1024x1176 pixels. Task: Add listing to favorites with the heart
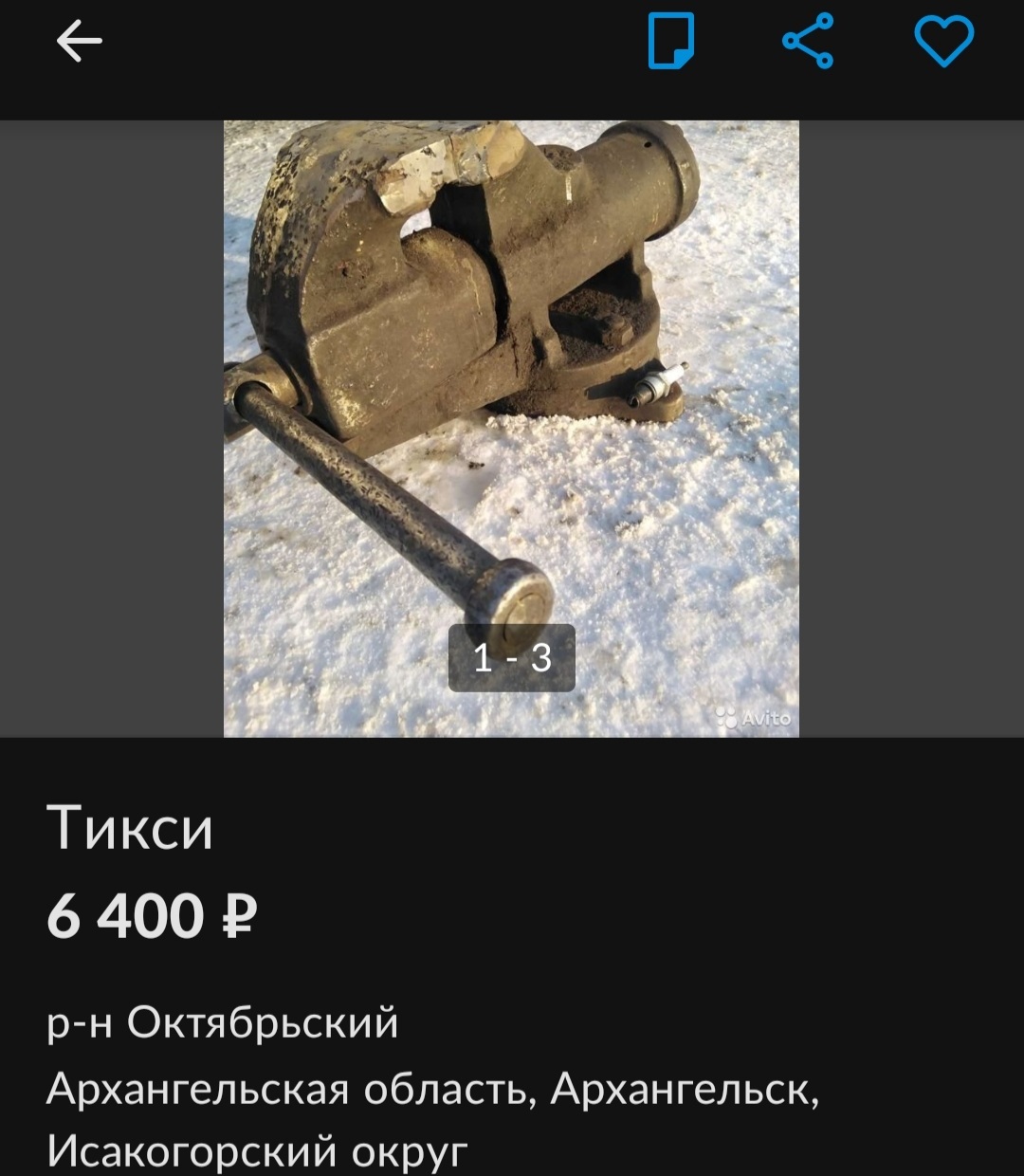(943, 42)
